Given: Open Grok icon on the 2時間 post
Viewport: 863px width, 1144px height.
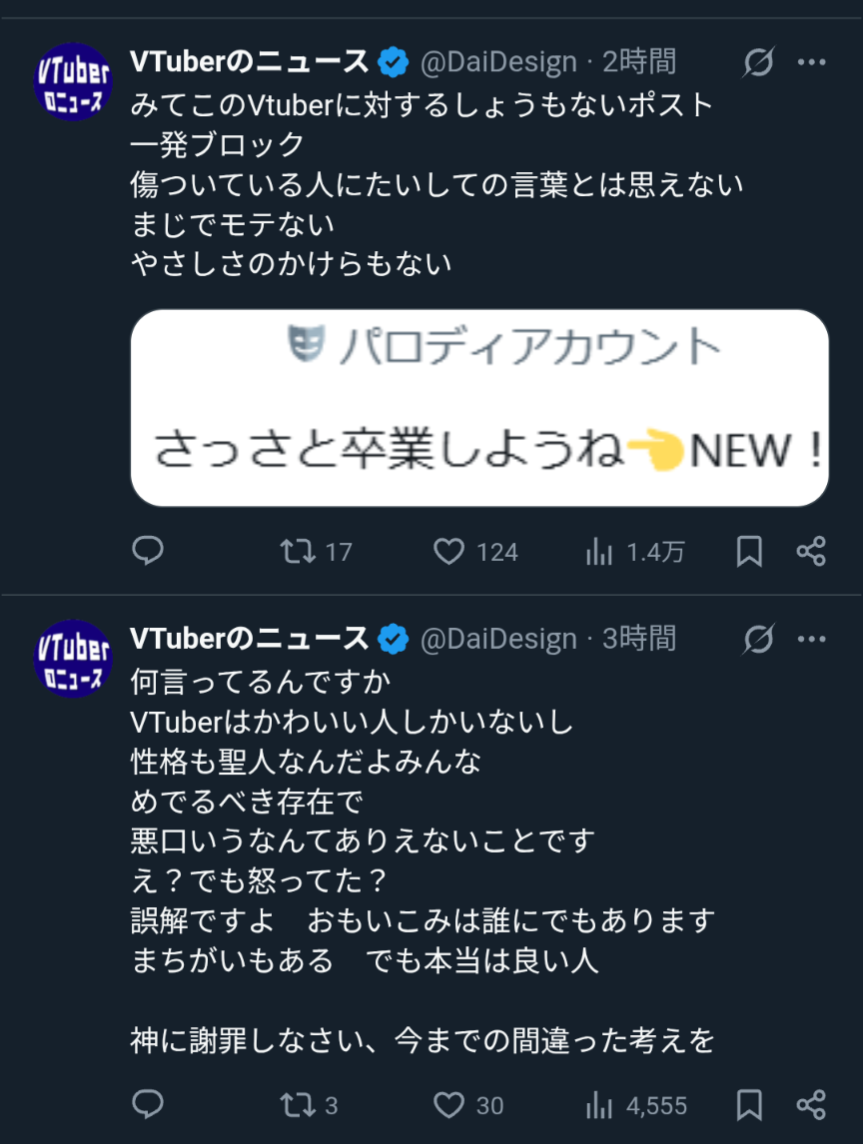Looking at the screenshot, I should click(758, 62).
